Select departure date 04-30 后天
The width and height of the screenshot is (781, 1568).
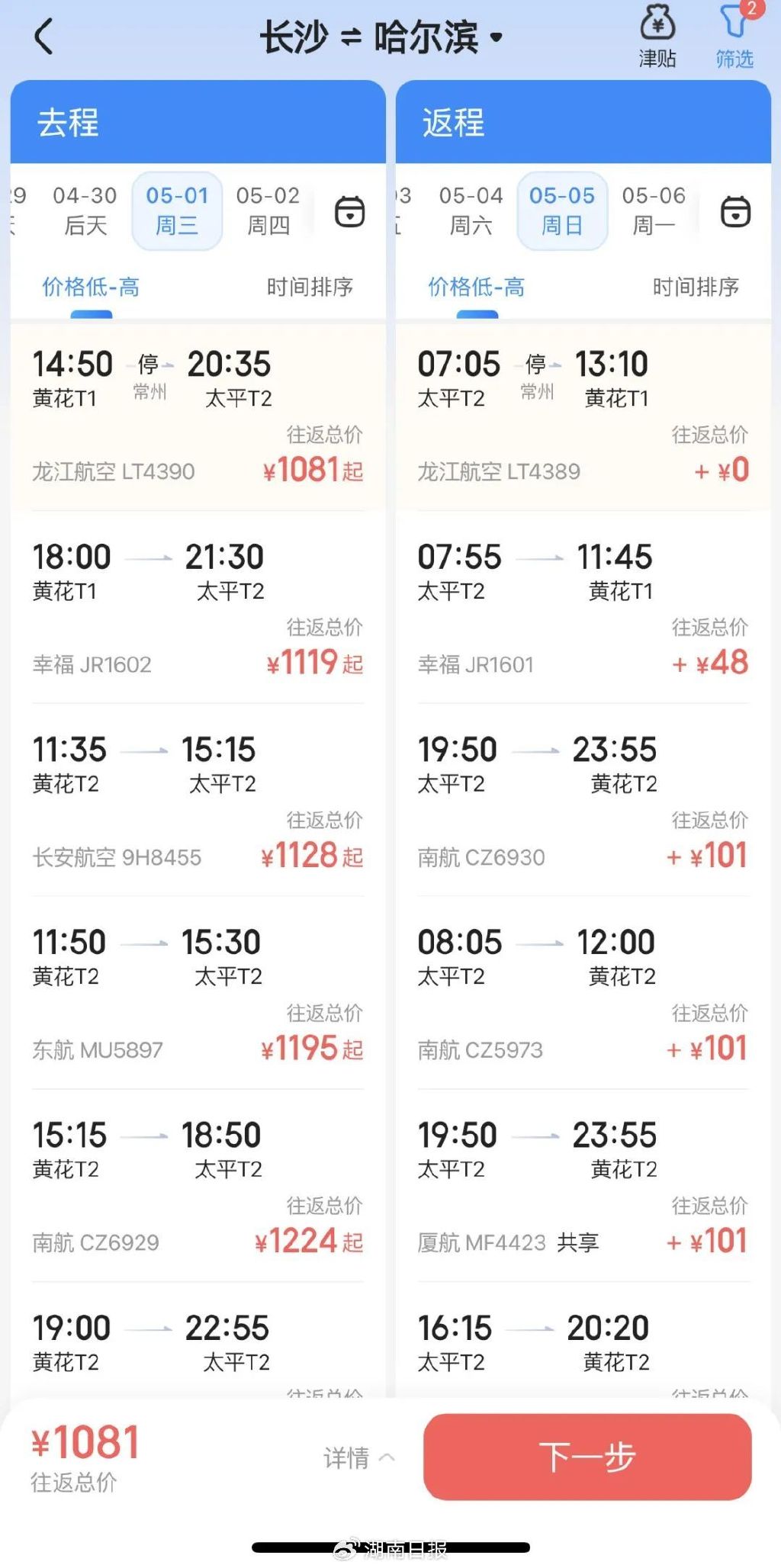click(x=85, y=210)
